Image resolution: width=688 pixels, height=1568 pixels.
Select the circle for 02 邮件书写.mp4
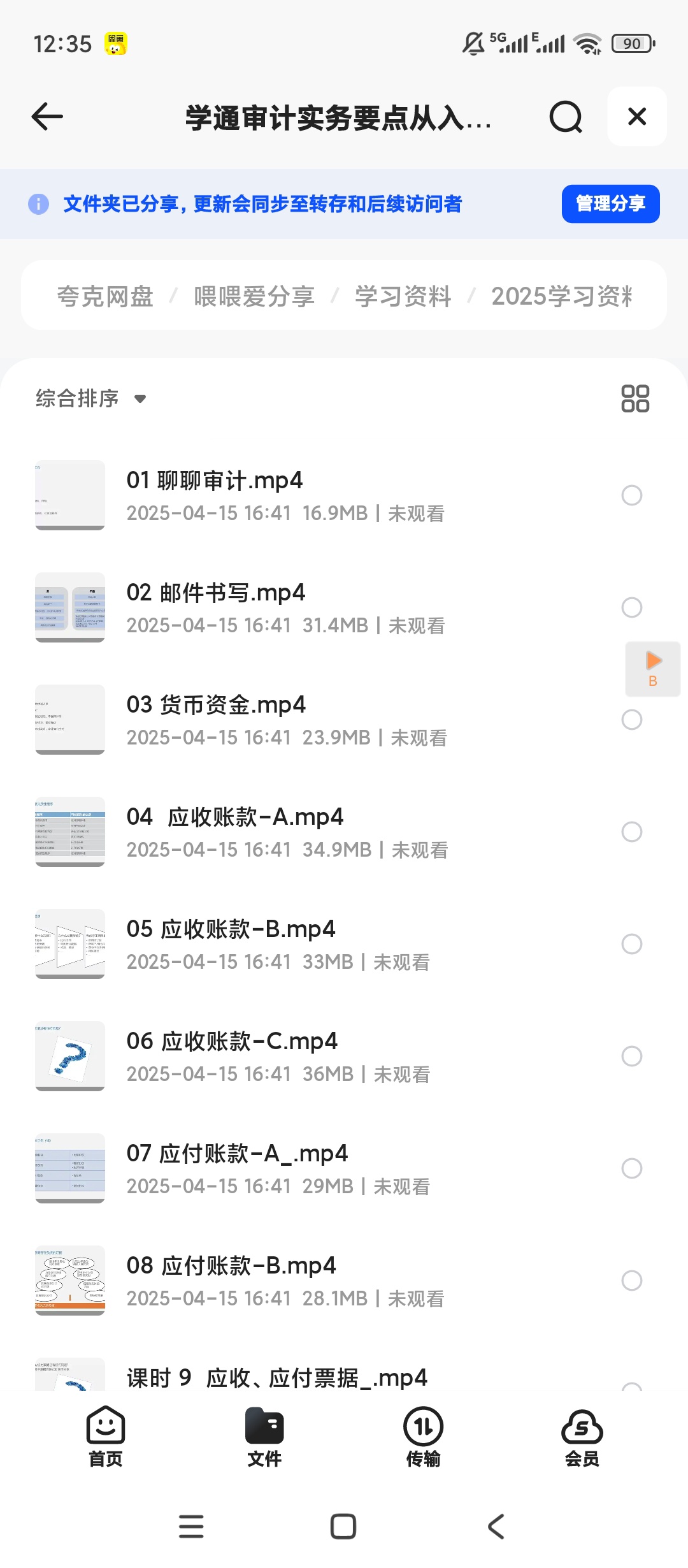632,607
